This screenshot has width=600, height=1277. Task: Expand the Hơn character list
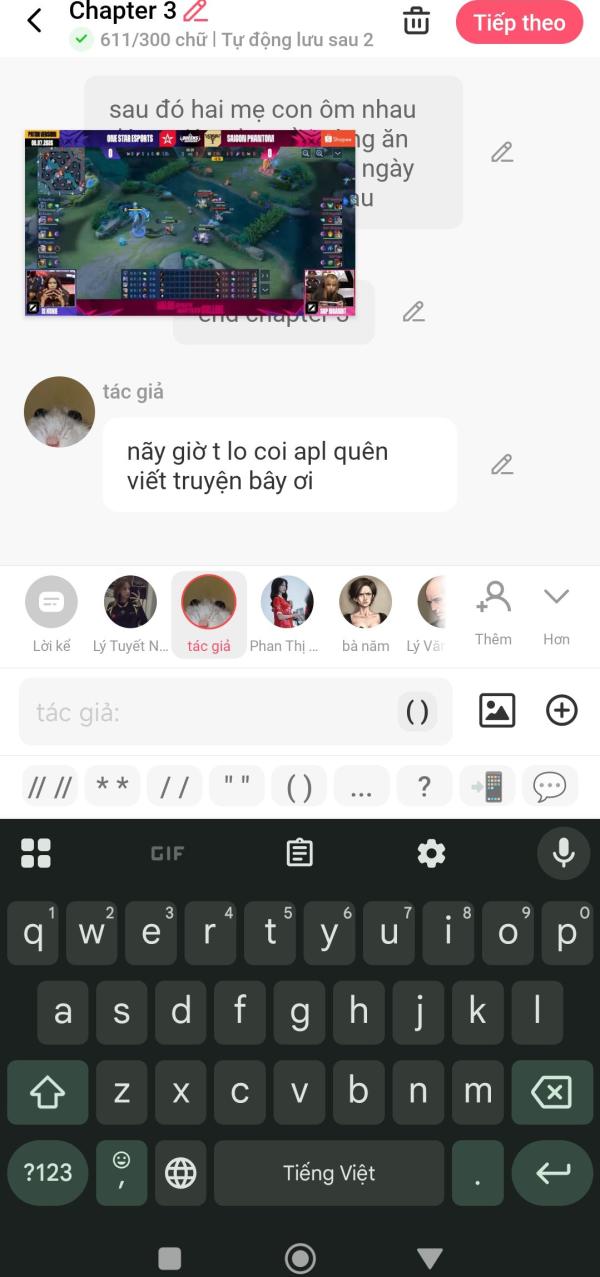(556, 613)
